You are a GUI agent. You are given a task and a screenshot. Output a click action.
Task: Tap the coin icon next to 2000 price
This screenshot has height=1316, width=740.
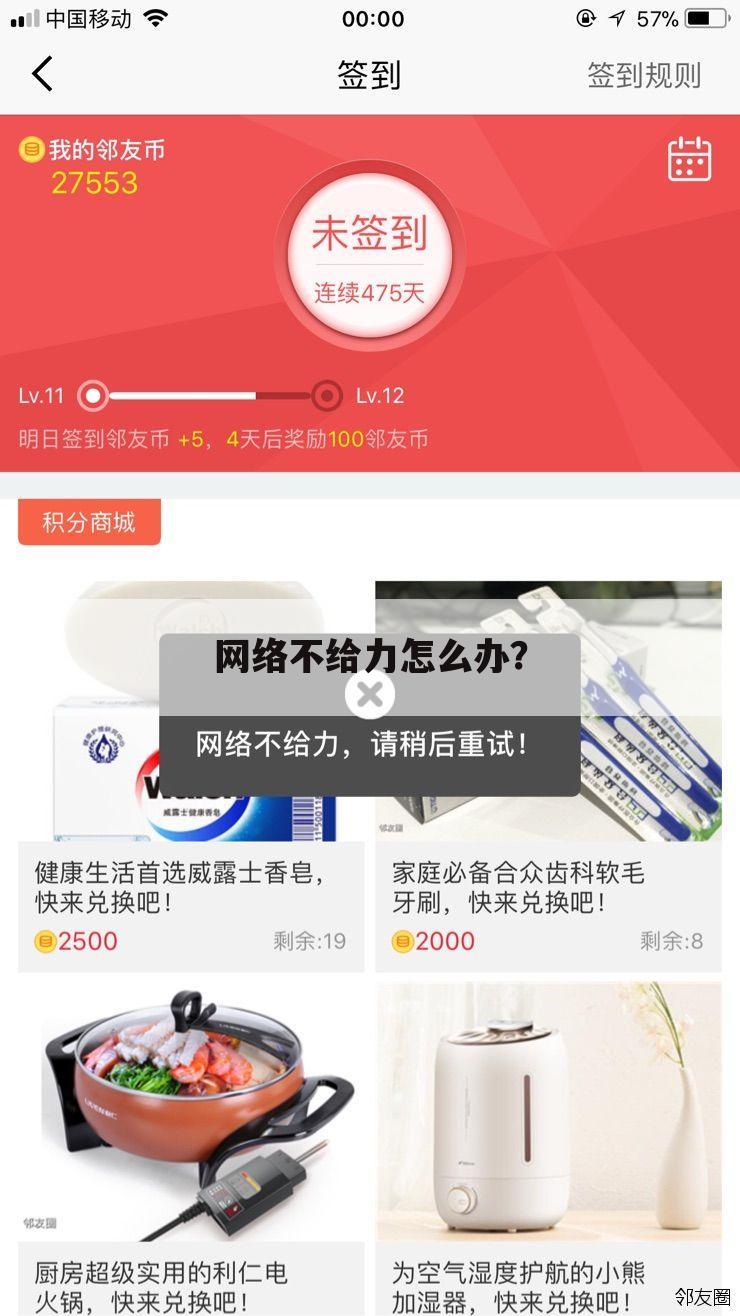400,941
